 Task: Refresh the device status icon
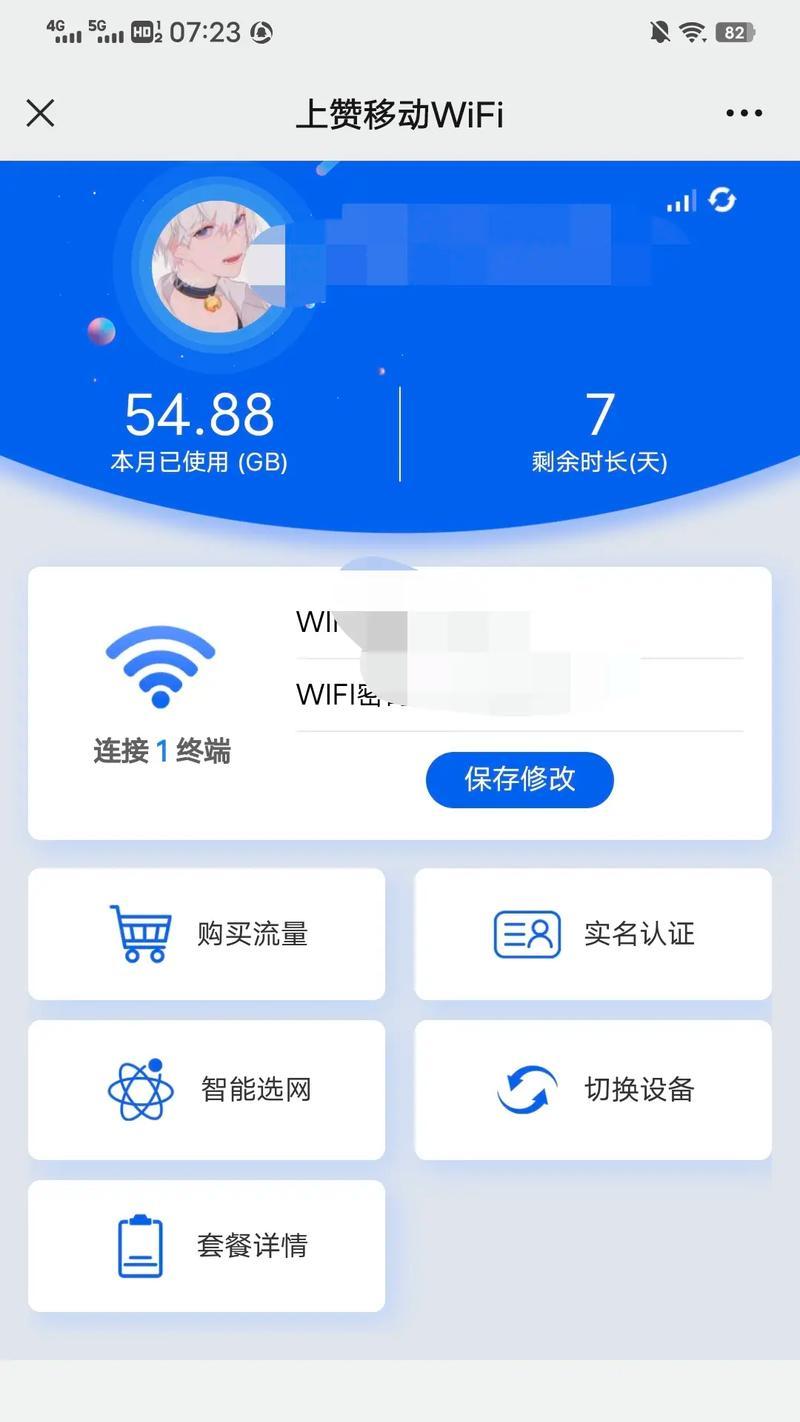pyautogui.click(x=722, y=200)
